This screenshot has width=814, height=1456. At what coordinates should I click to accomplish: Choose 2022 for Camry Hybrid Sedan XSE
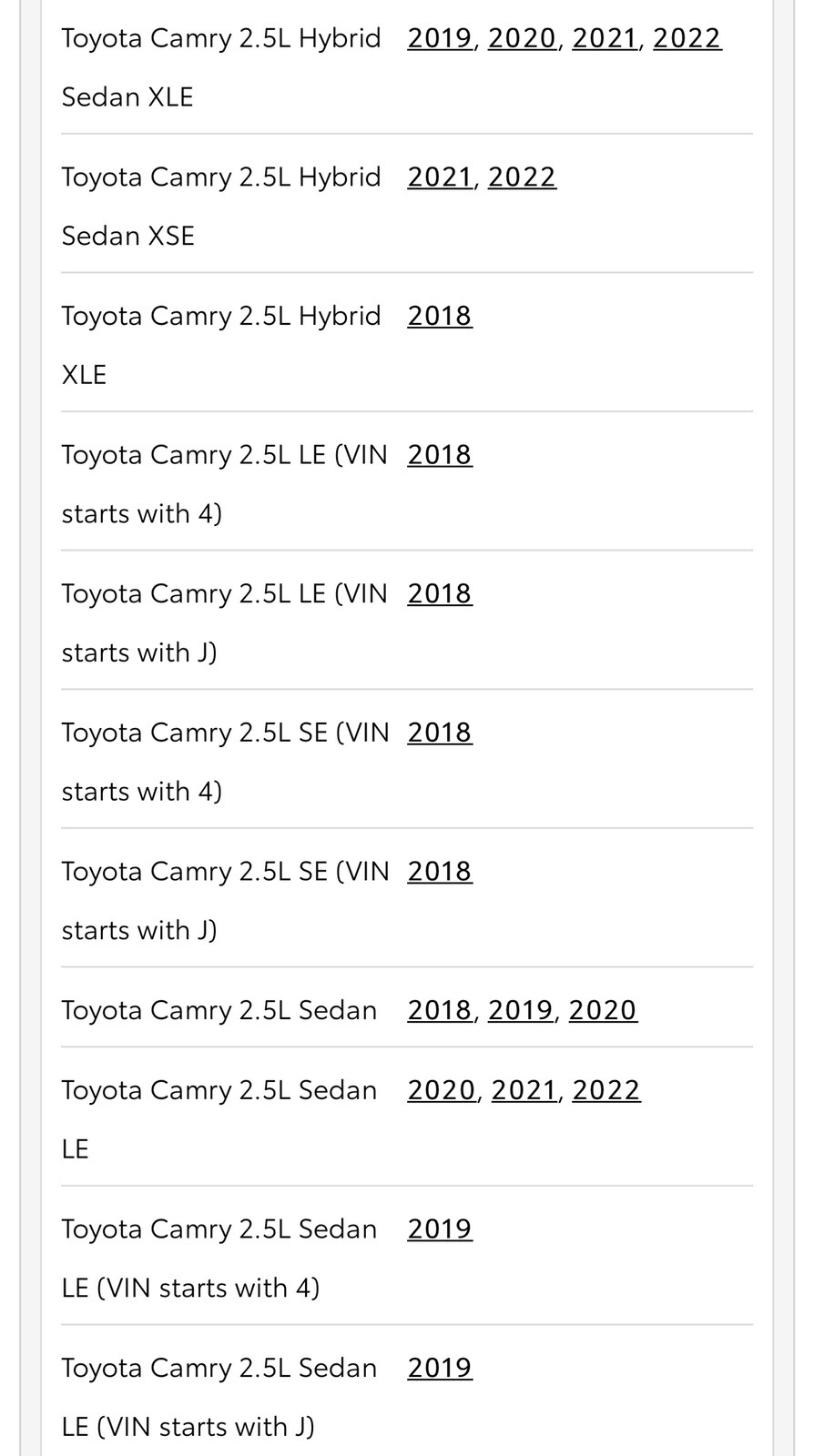pos(522,177)
